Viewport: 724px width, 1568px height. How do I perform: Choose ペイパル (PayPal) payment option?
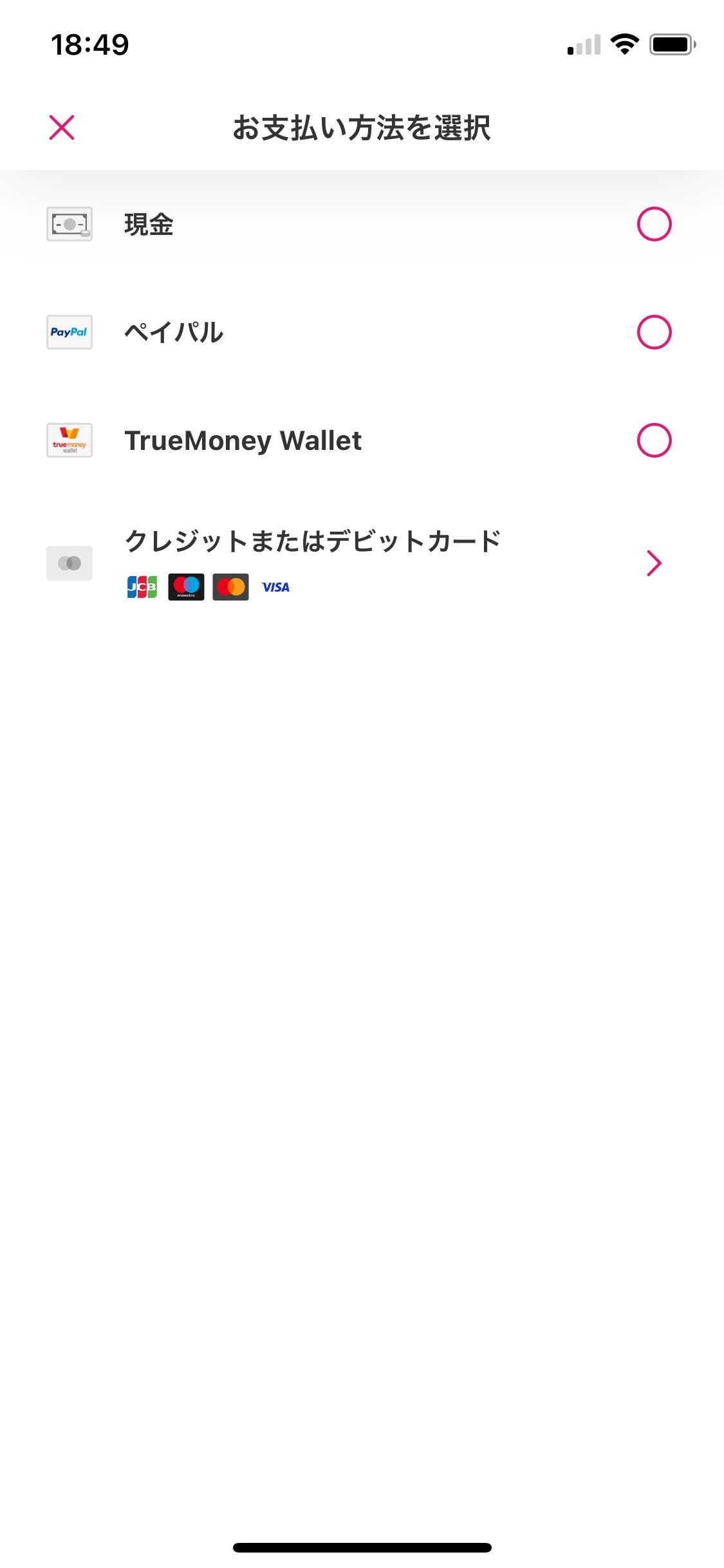(654, 332)
